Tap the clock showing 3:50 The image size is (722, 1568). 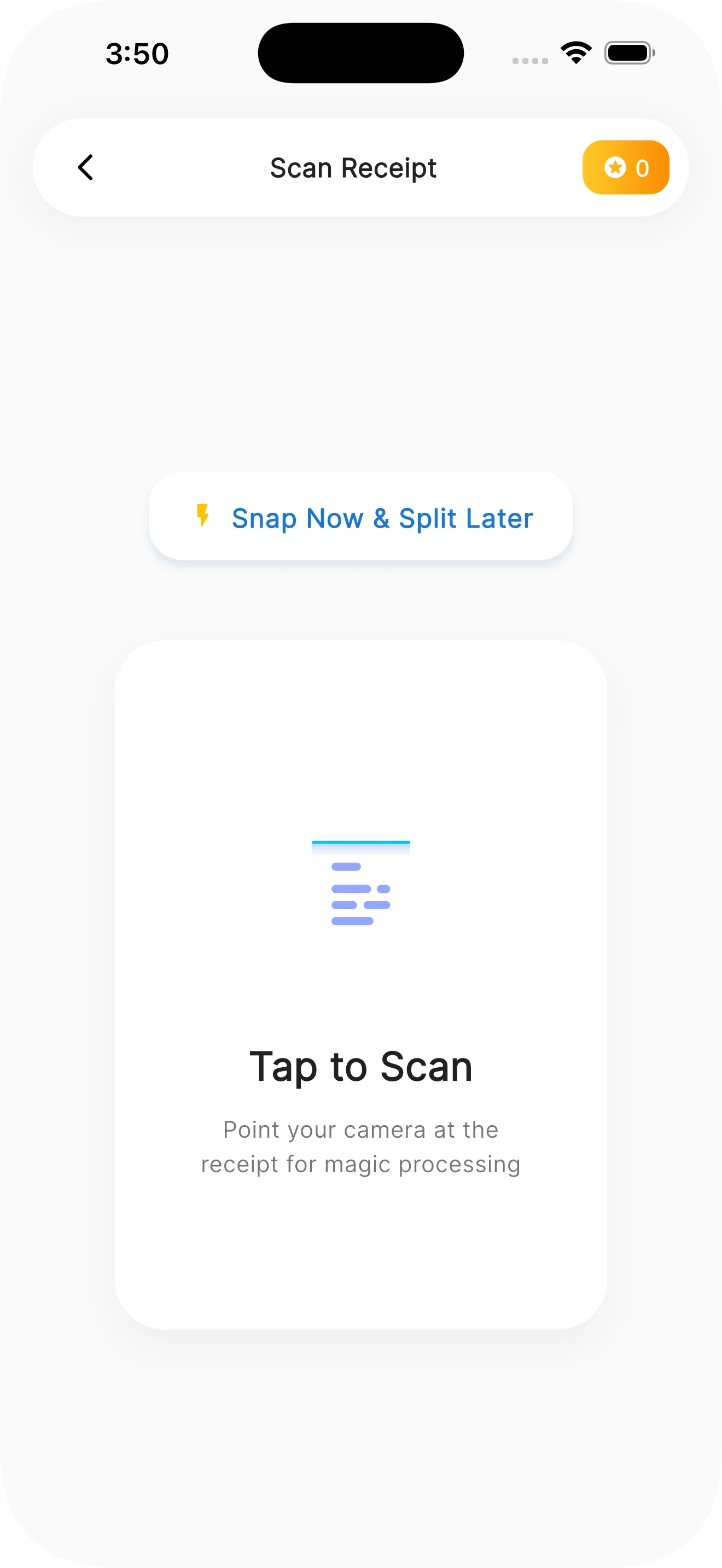(137, 54)
